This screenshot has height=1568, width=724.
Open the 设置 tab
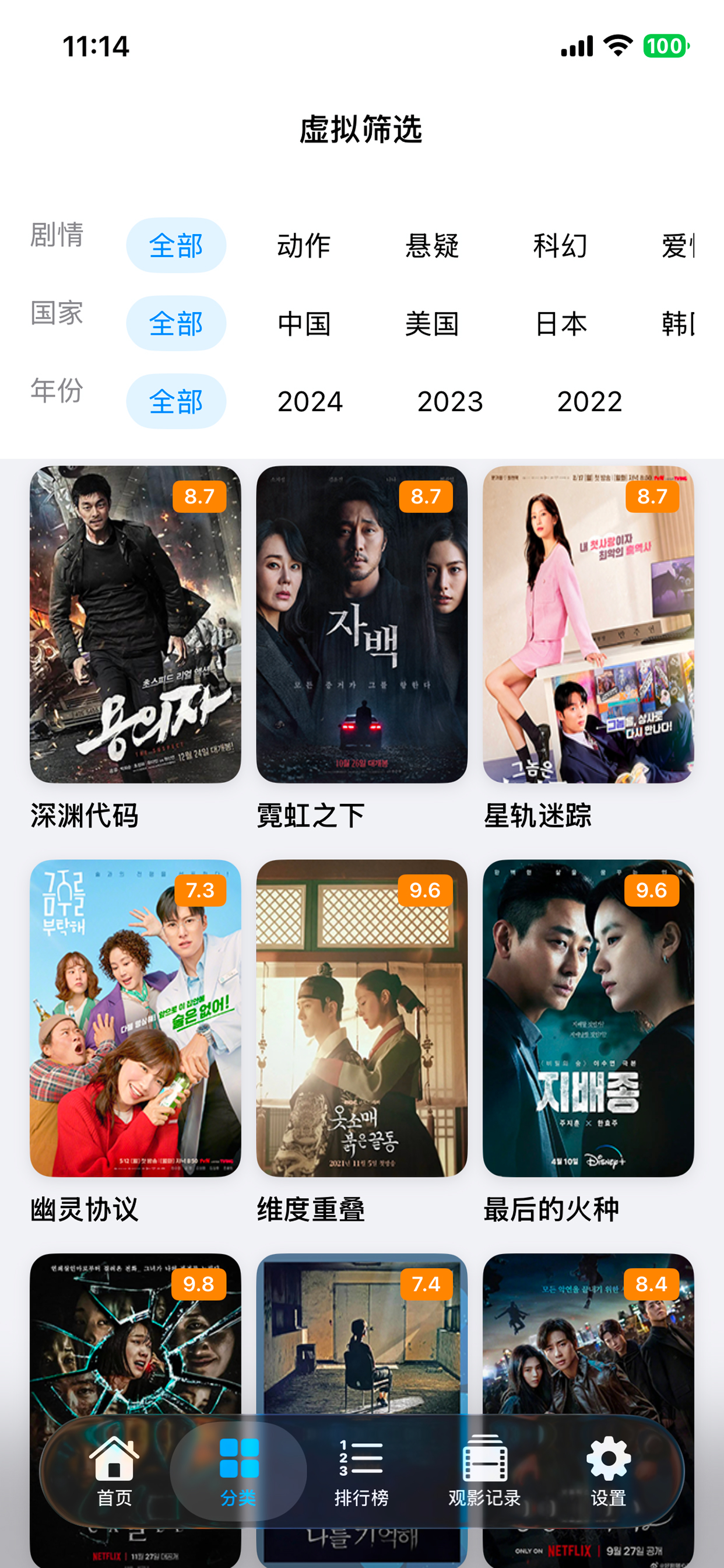(609, 1471)
